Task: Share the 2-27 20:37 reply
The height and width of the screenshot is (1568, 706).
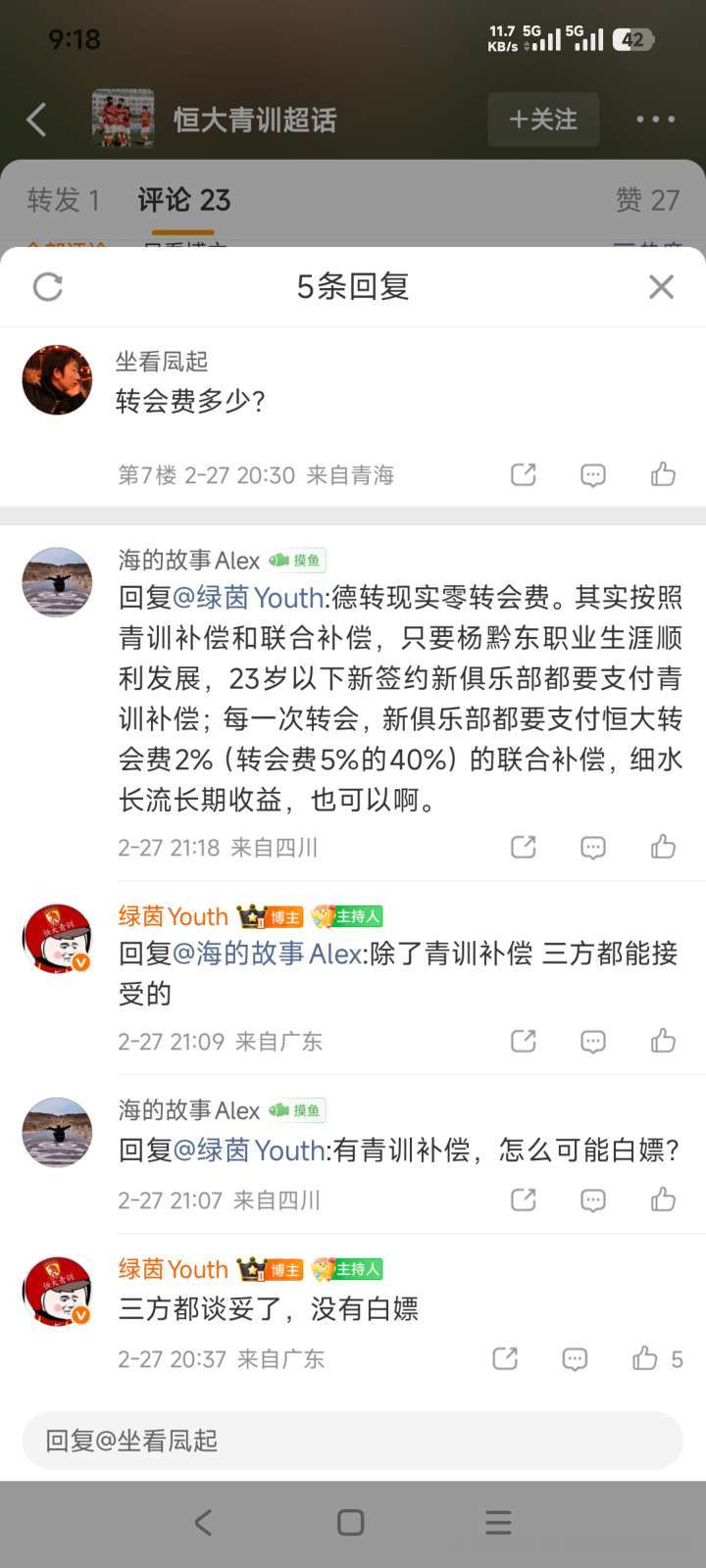Action: 505,1358
